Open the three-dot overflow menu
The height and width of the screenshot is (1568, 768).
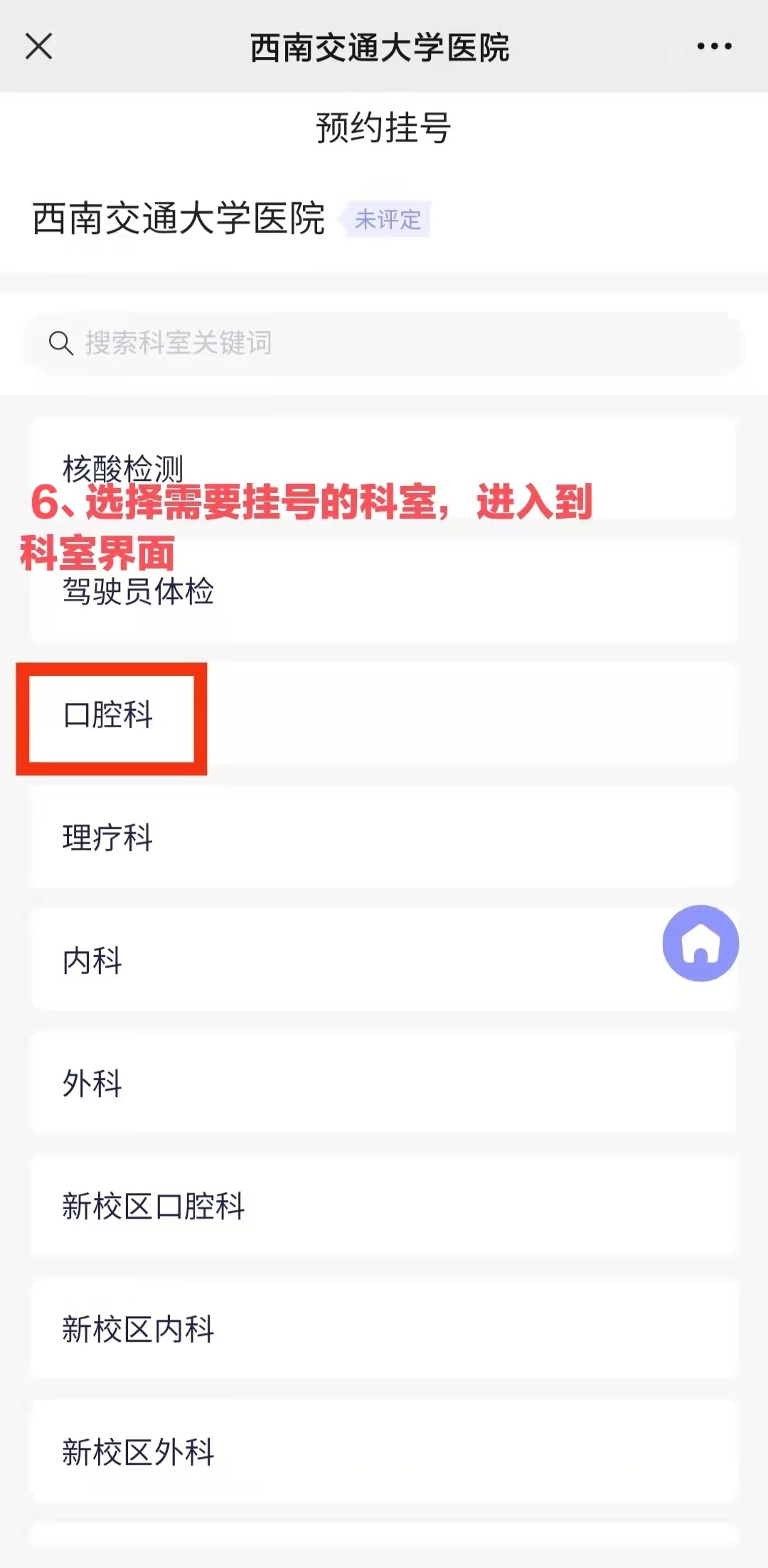click(x=714, y=47)
